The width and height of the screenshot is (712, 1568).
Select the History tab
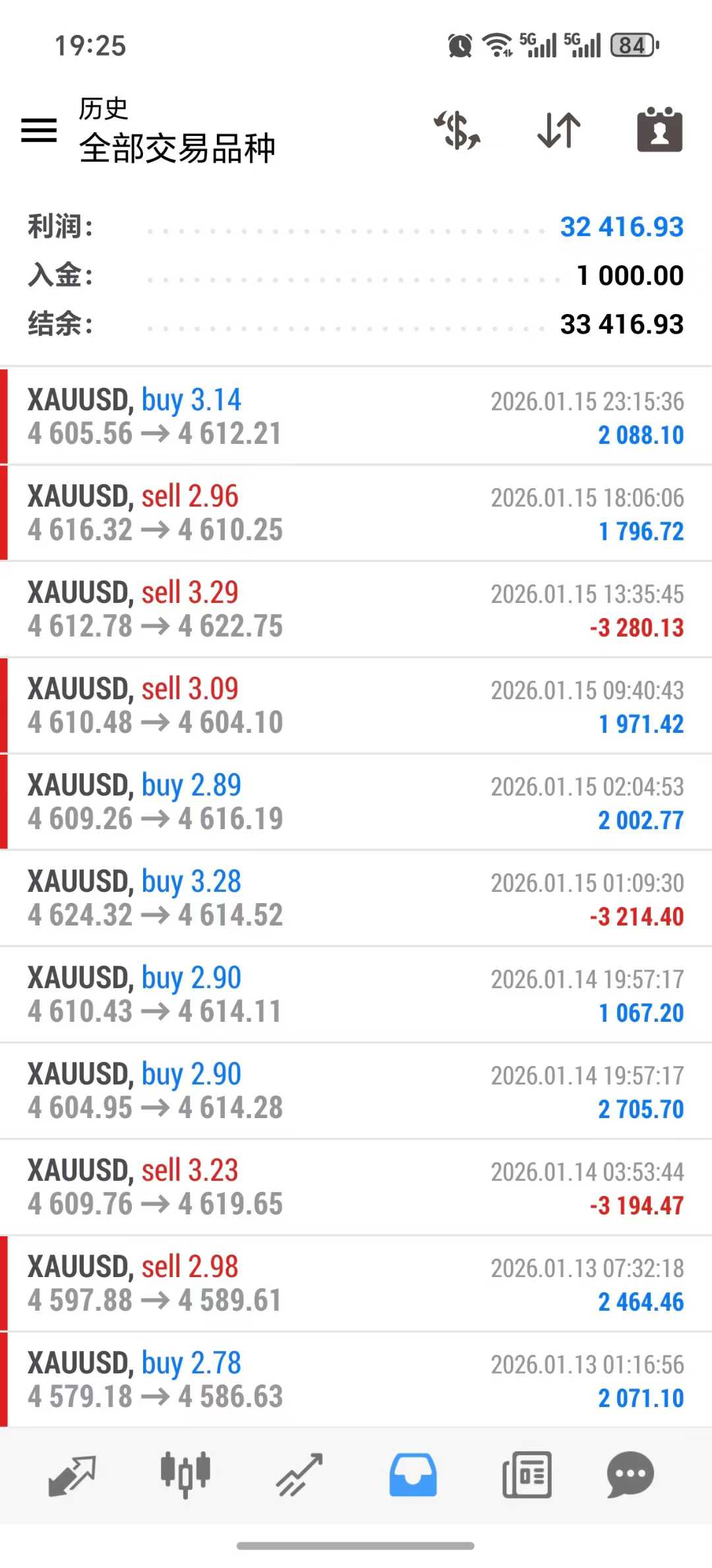pyautogui.click(x=413, y=1475)
